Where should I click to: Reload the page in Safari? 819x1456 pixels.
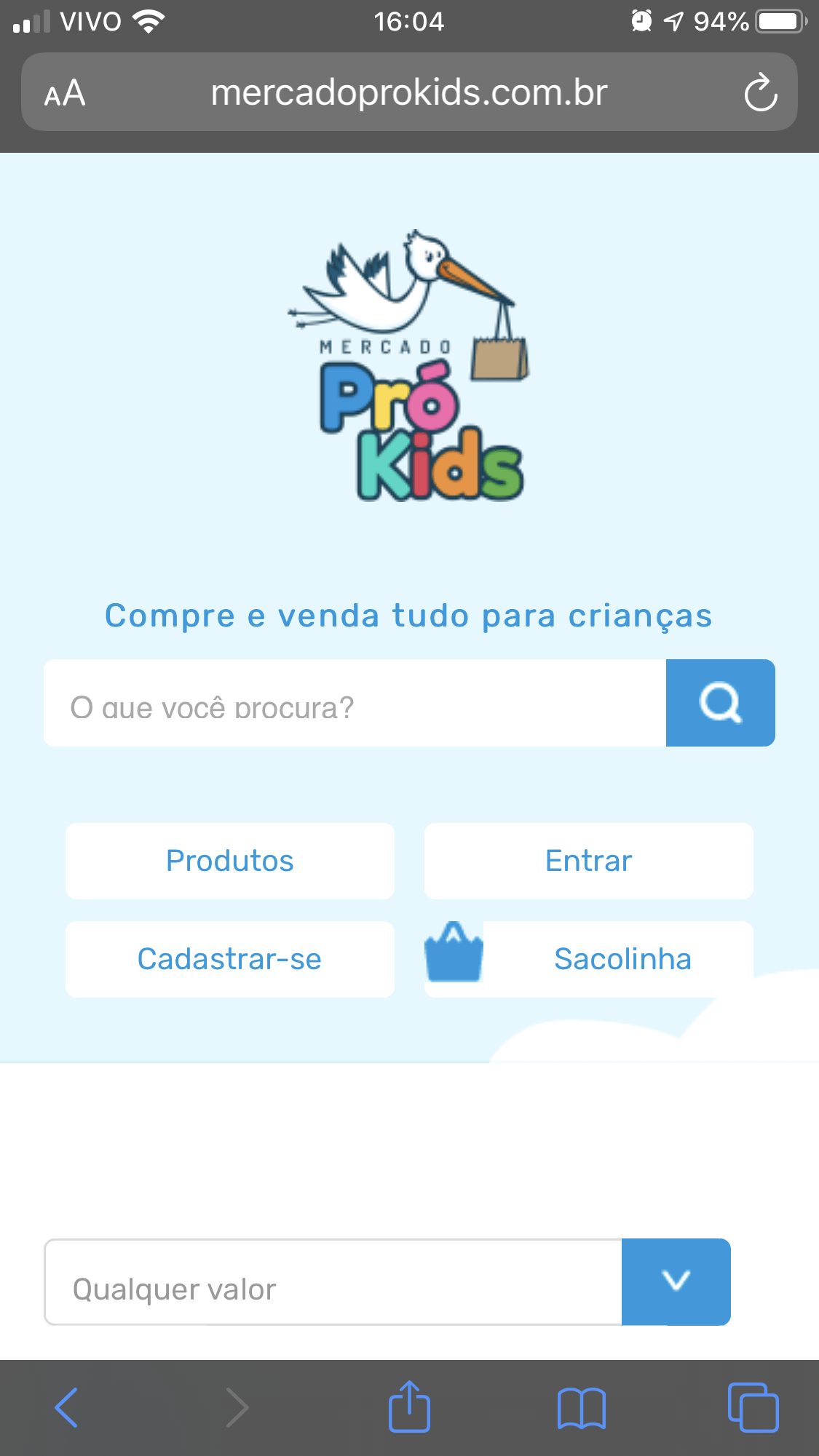click(761, 92)
